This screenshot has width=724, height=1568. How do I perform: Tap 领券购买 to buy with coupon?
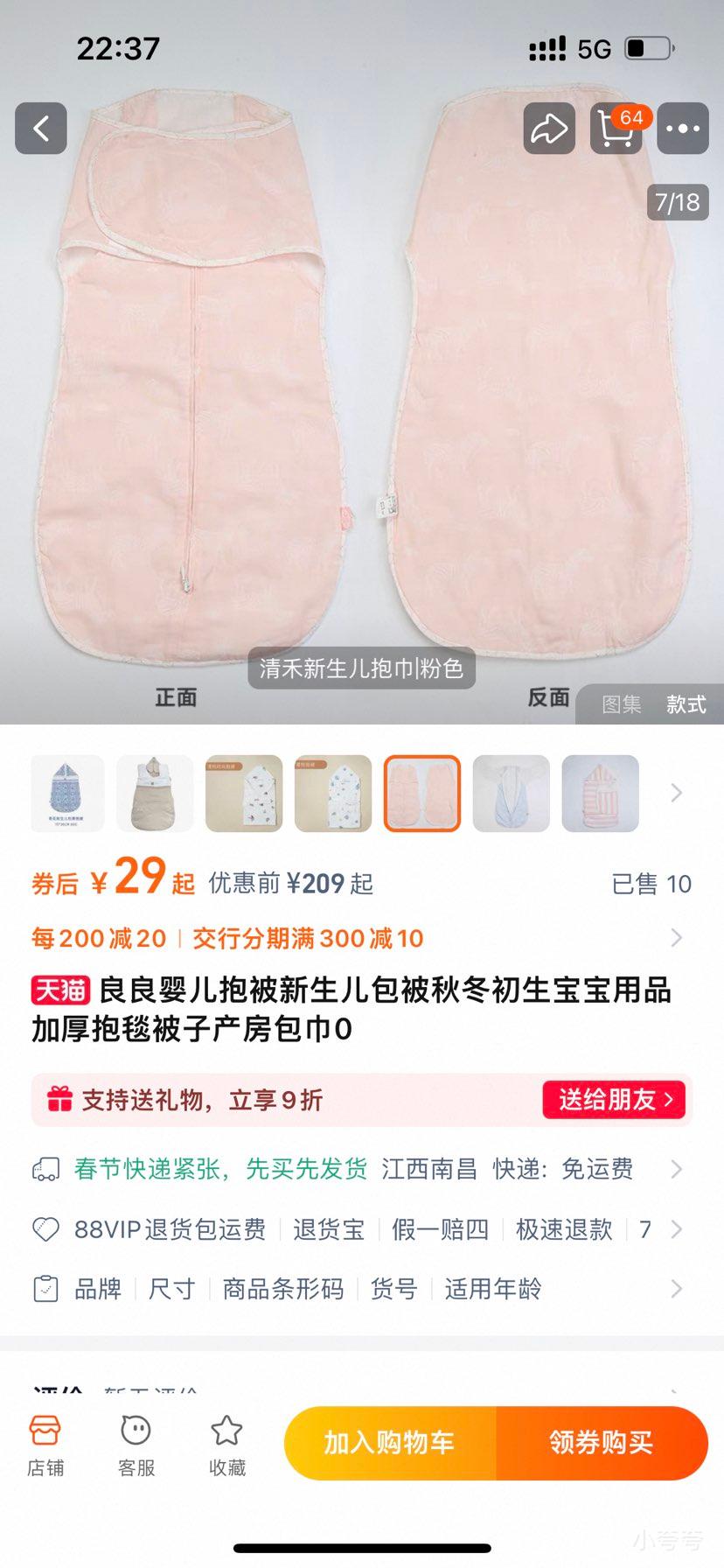point(602,1443)
